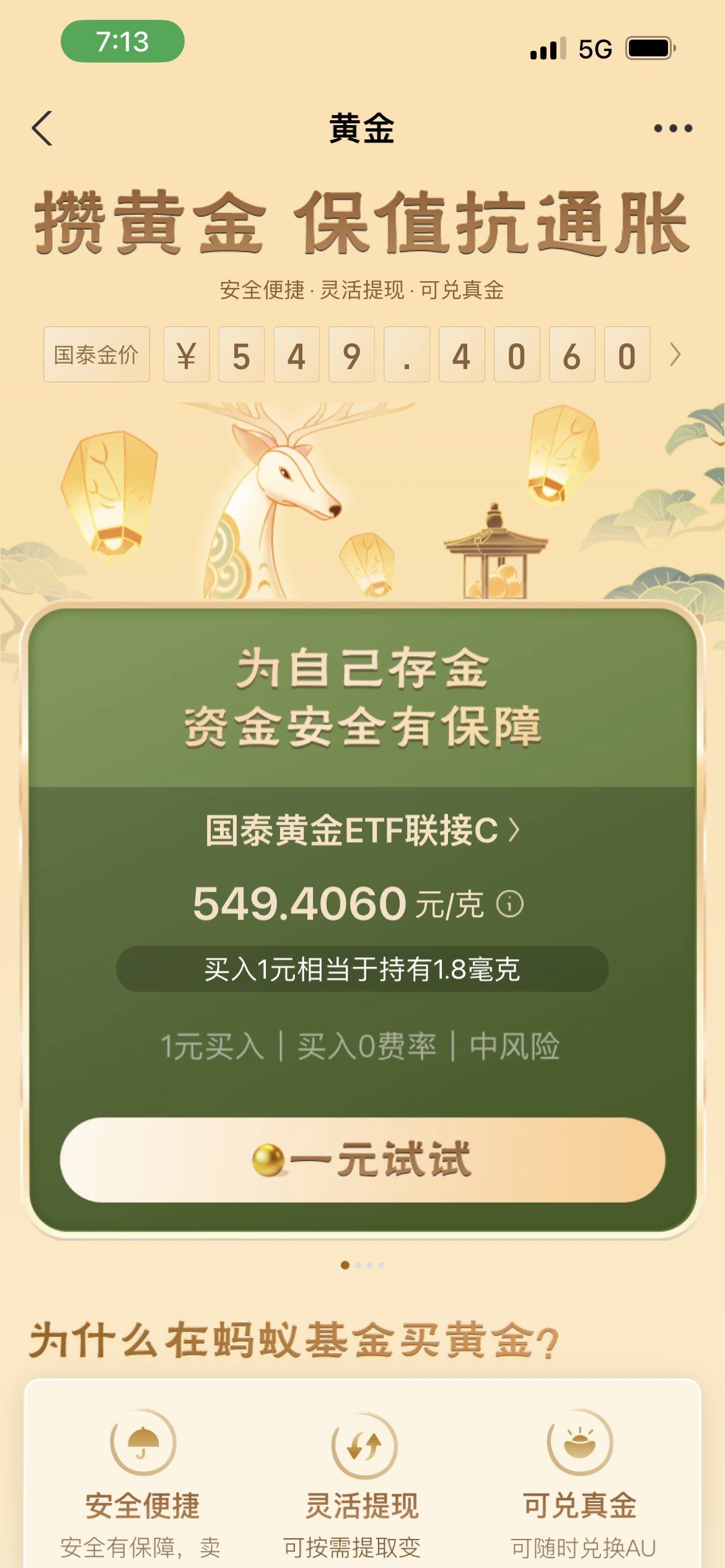The image size is (725, 1568).
Task: Tap the 一元试试 button
Action: click(x=362, y=1159)
